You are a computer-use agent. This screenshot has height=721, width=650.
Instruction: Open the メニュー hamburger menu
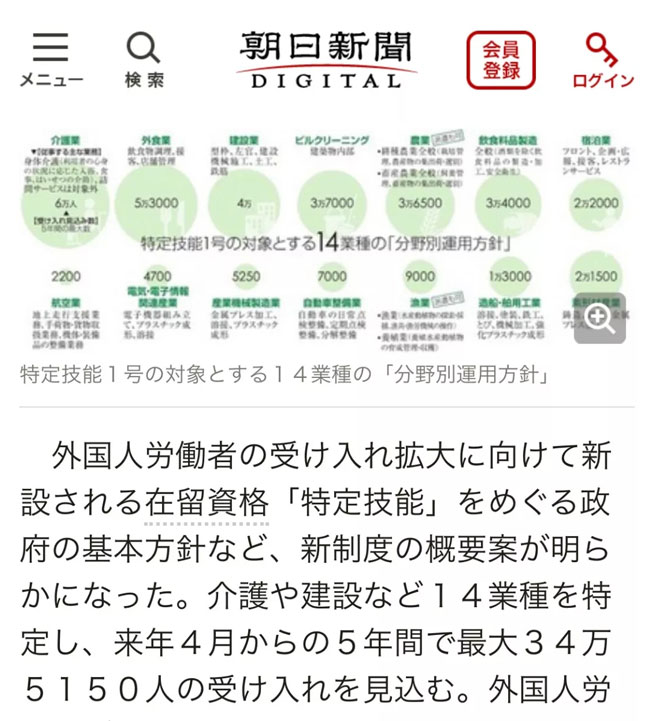[x=50, y=58]
